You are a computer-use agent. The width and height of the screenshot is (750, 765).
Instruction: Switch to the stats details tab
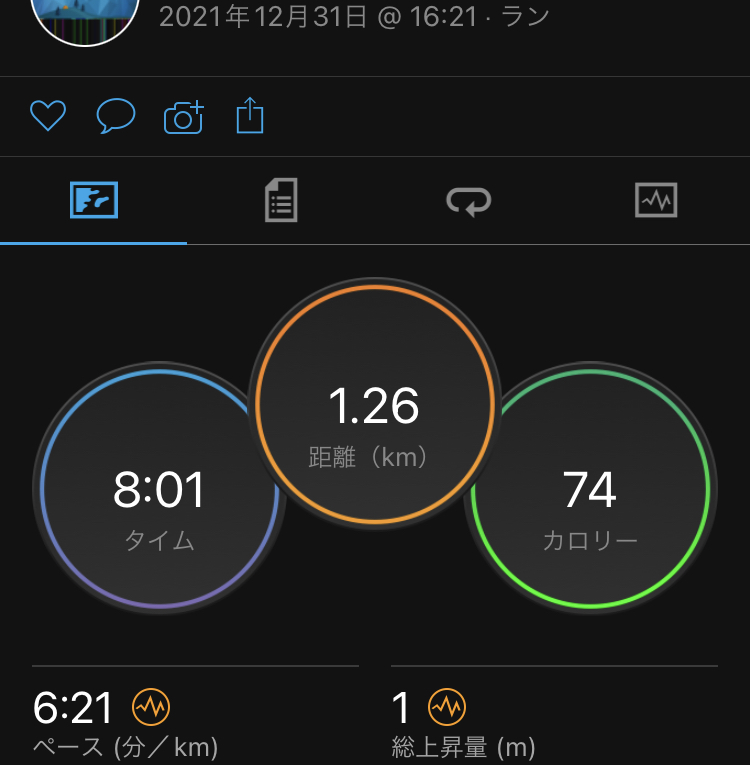(x=281, y=201)
